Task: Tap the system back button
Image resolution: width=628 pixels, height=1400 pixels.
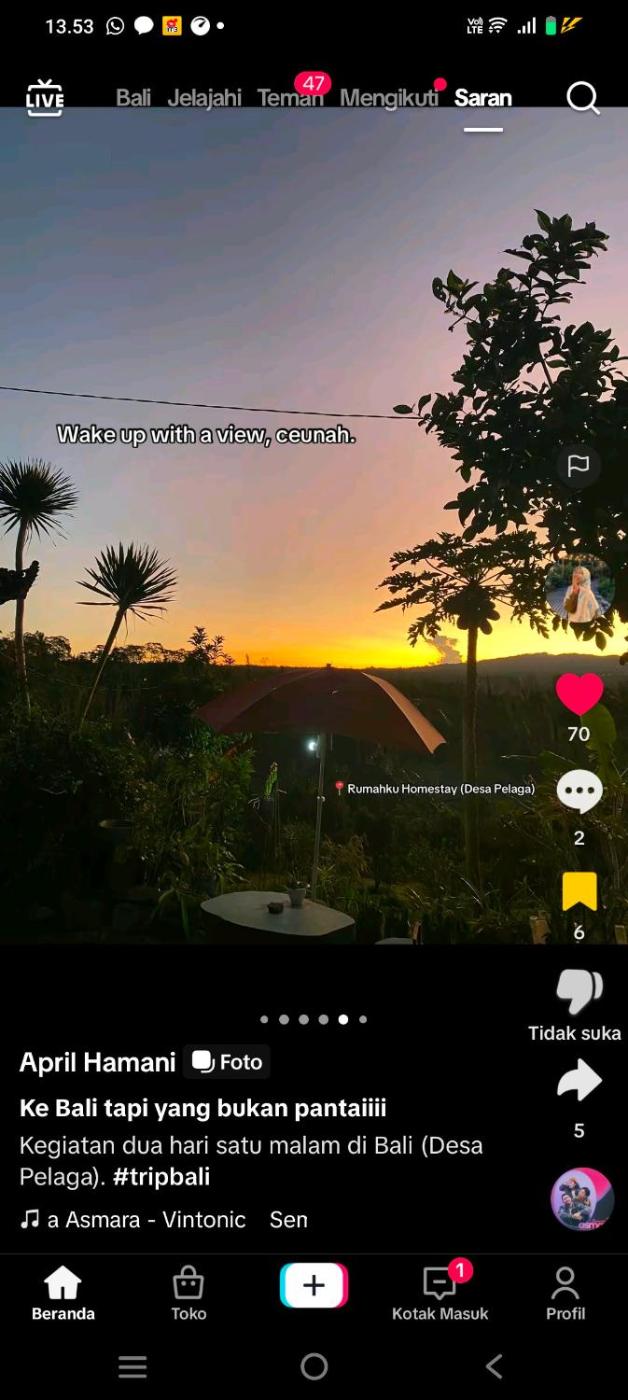Action: pos(494,1366)
